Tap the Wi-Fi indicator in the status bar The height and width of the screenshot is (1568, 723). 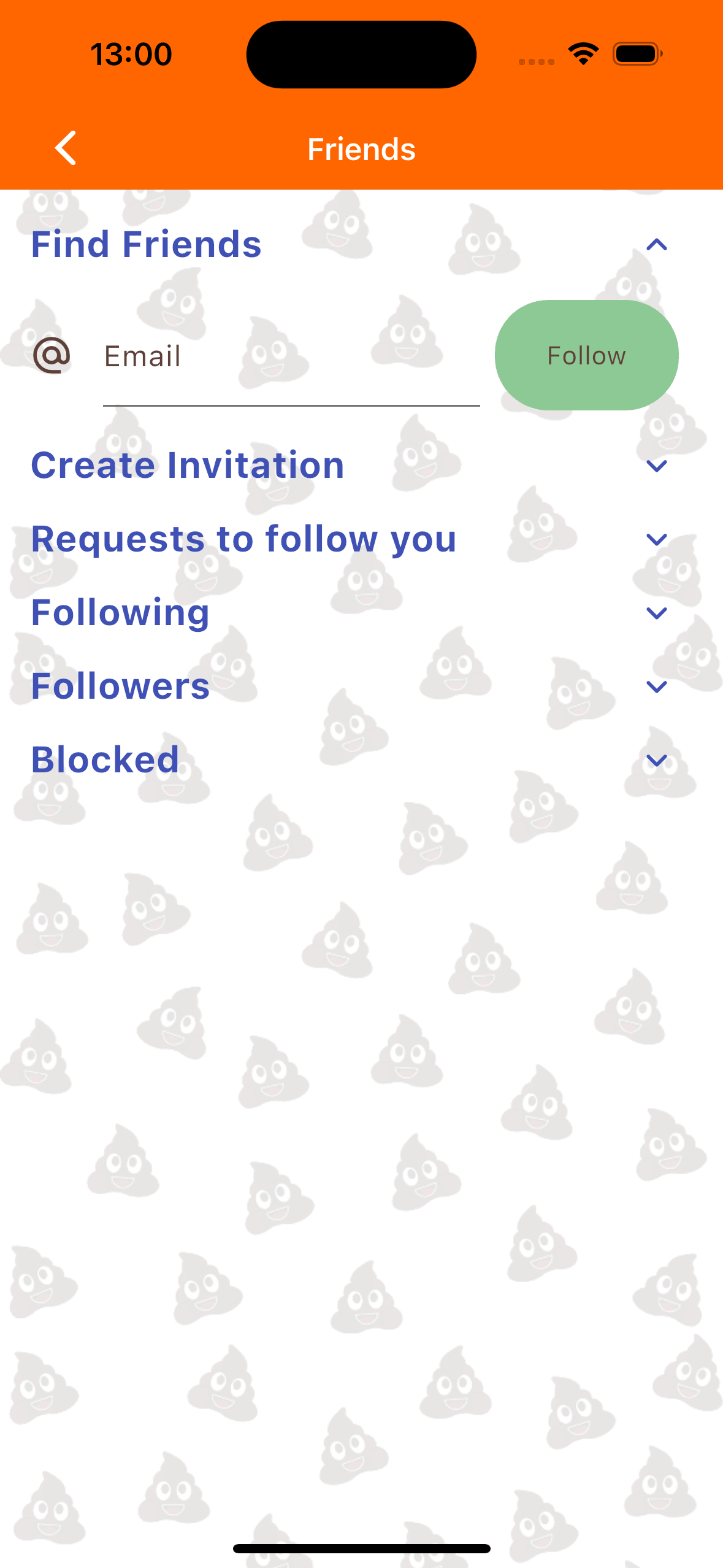[581, 53]
